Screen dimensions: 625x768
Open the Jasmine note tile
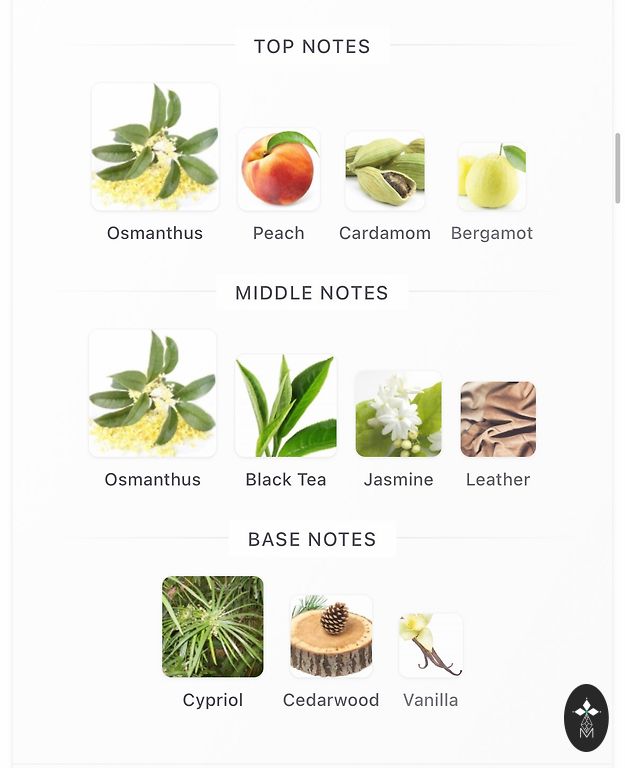coord(398,414)
